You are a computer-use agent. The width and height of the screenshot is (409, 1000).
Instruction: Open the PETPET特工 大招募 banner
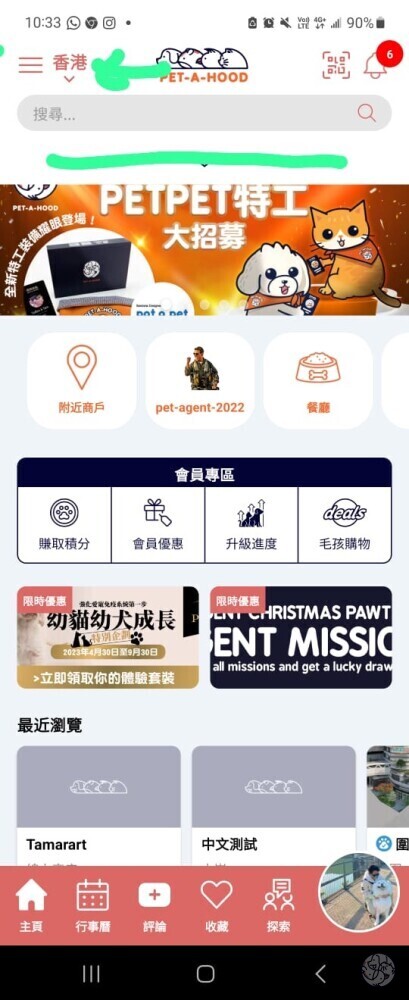click(x=204, y=250)
